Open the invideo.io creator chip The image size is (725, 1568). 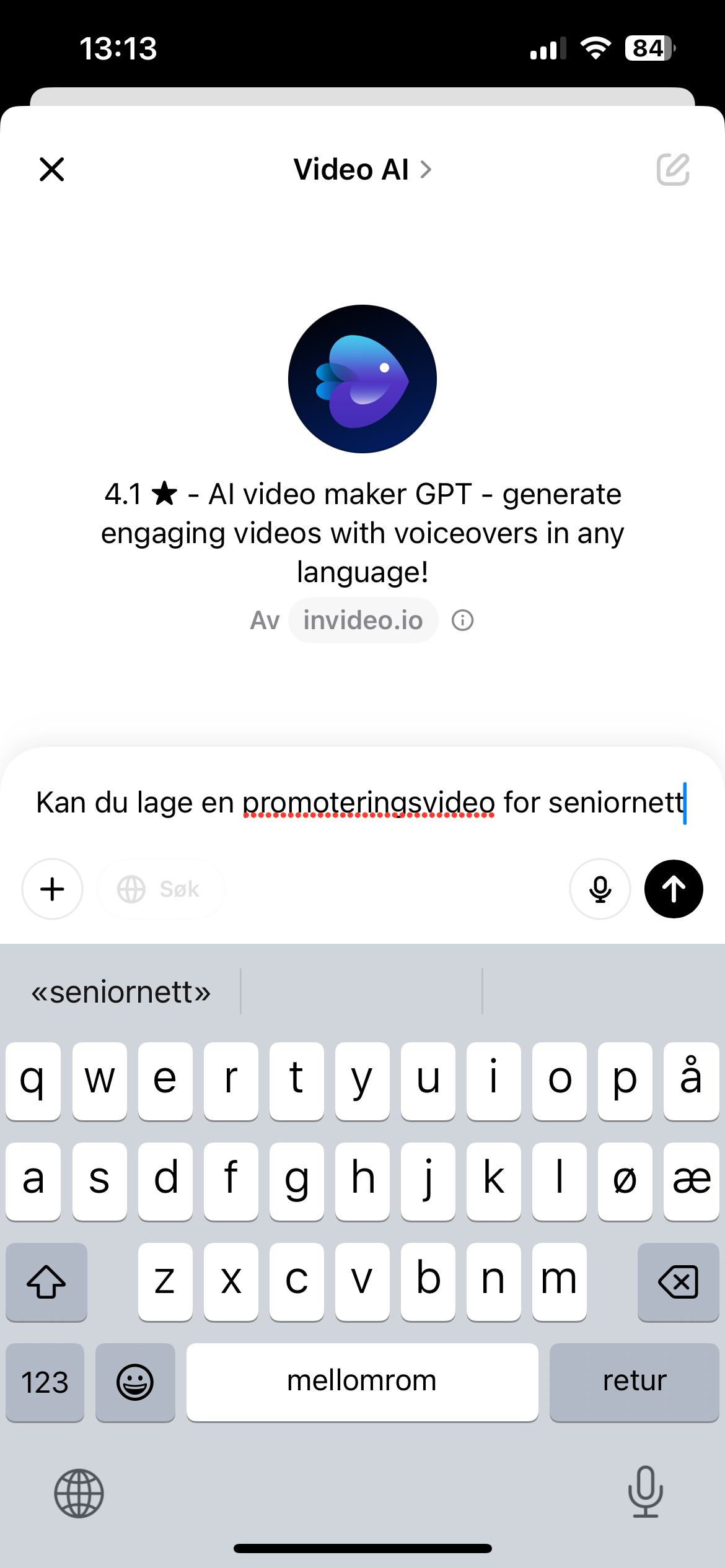click(362, 621)
